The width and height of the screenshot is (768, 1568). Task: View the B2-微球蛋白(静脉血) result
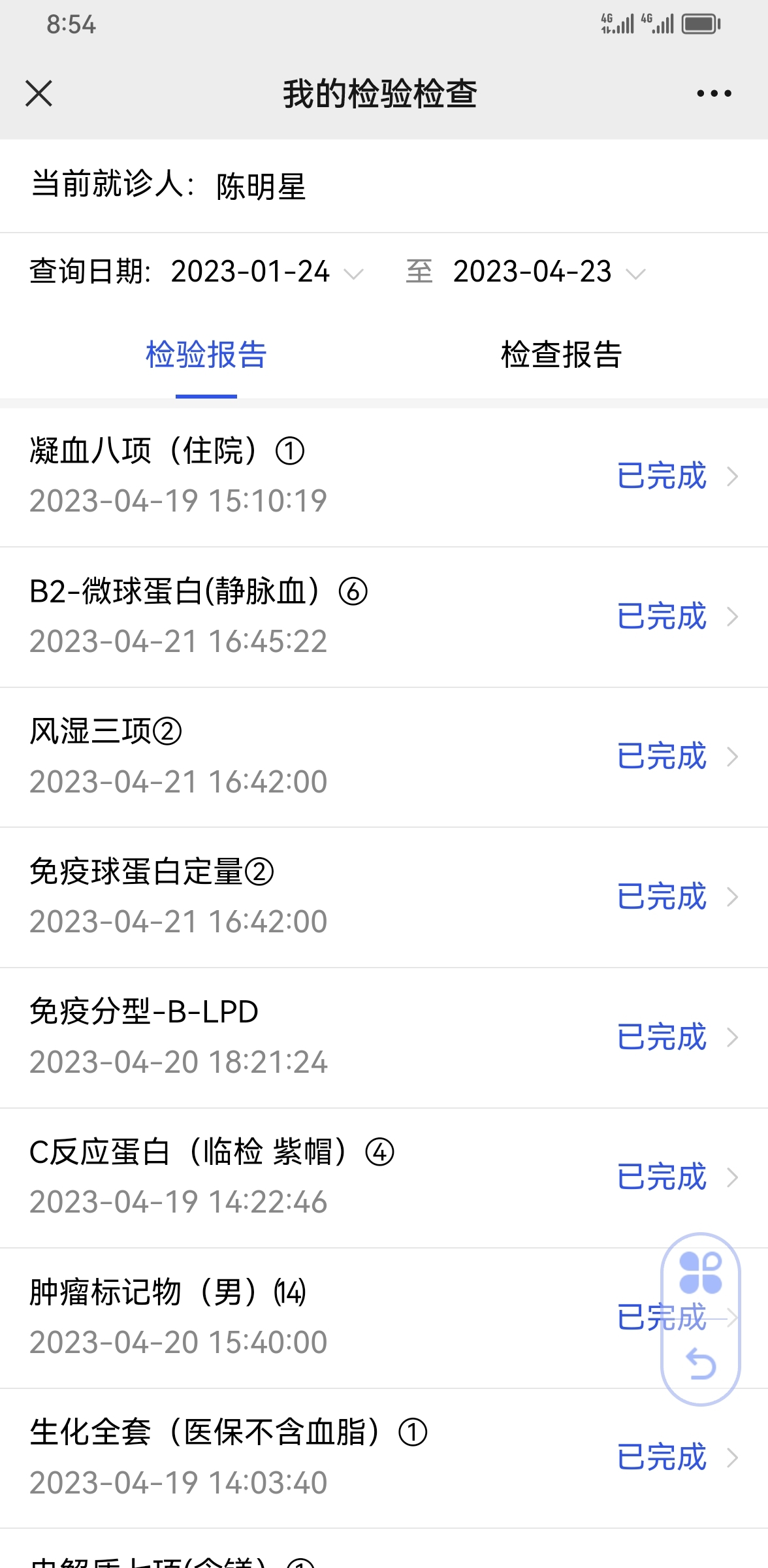[x=384, y=617]
